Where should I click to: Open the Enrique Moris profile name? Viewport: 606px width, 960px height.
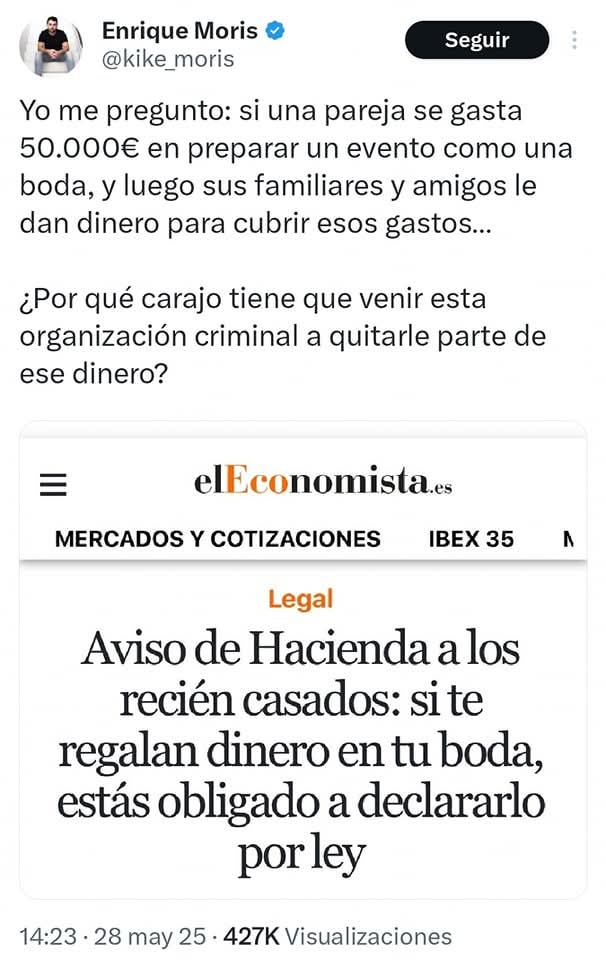pyautogui.click(x=179, y=31)
